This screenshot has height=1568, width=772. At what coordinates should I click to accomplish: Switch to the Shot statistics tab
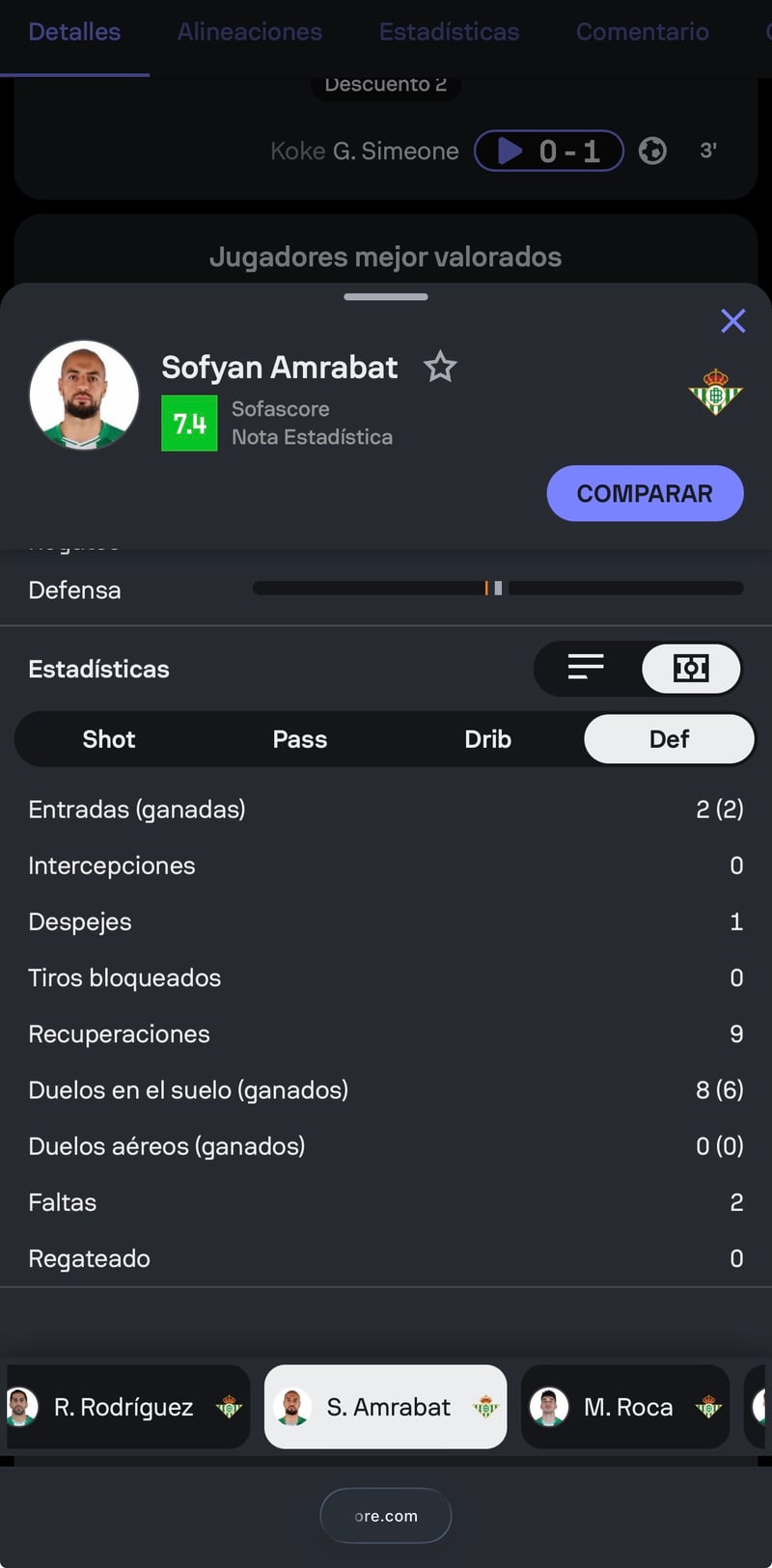(109, 739)
